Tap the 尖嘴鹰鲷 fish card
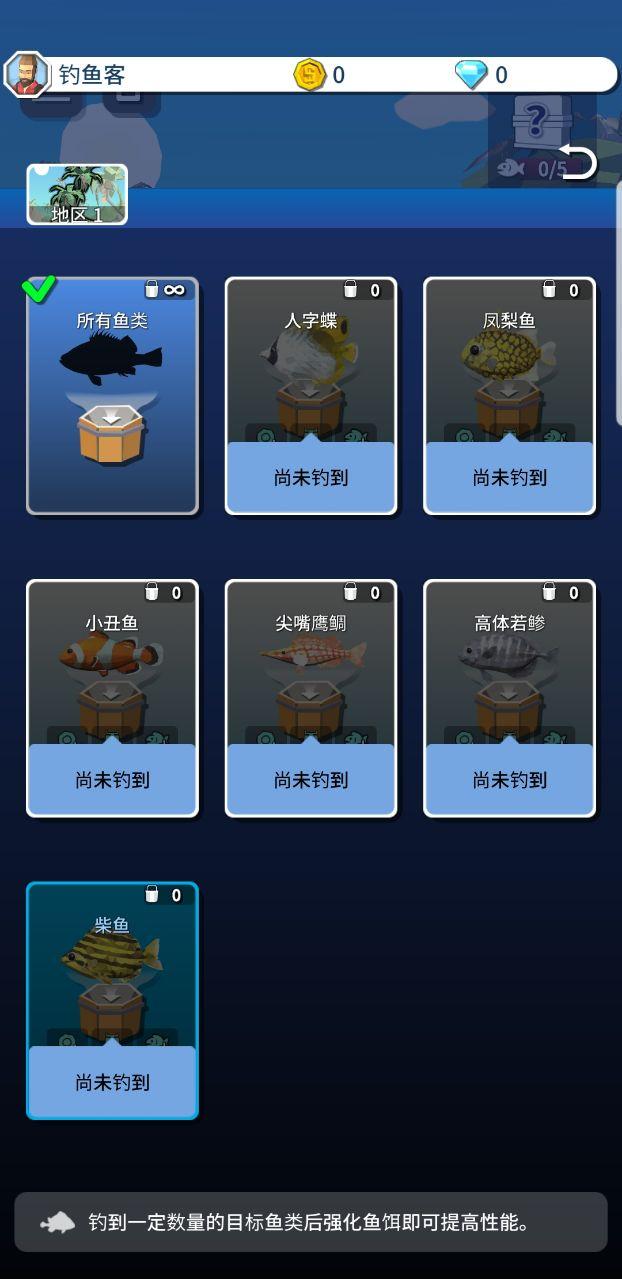622x1279 pixels. click(311, 698)
